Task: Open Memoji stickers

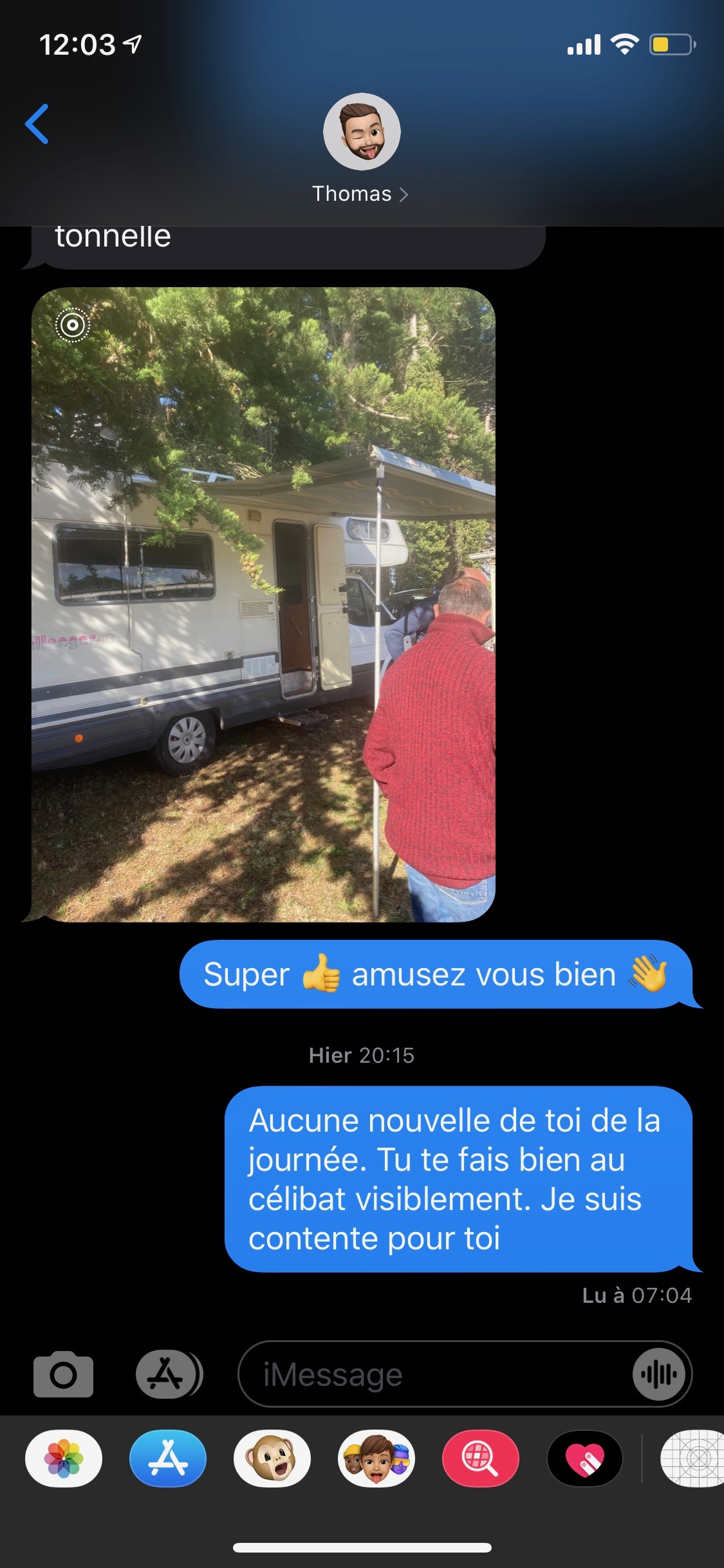Action: click(376, 1459)
